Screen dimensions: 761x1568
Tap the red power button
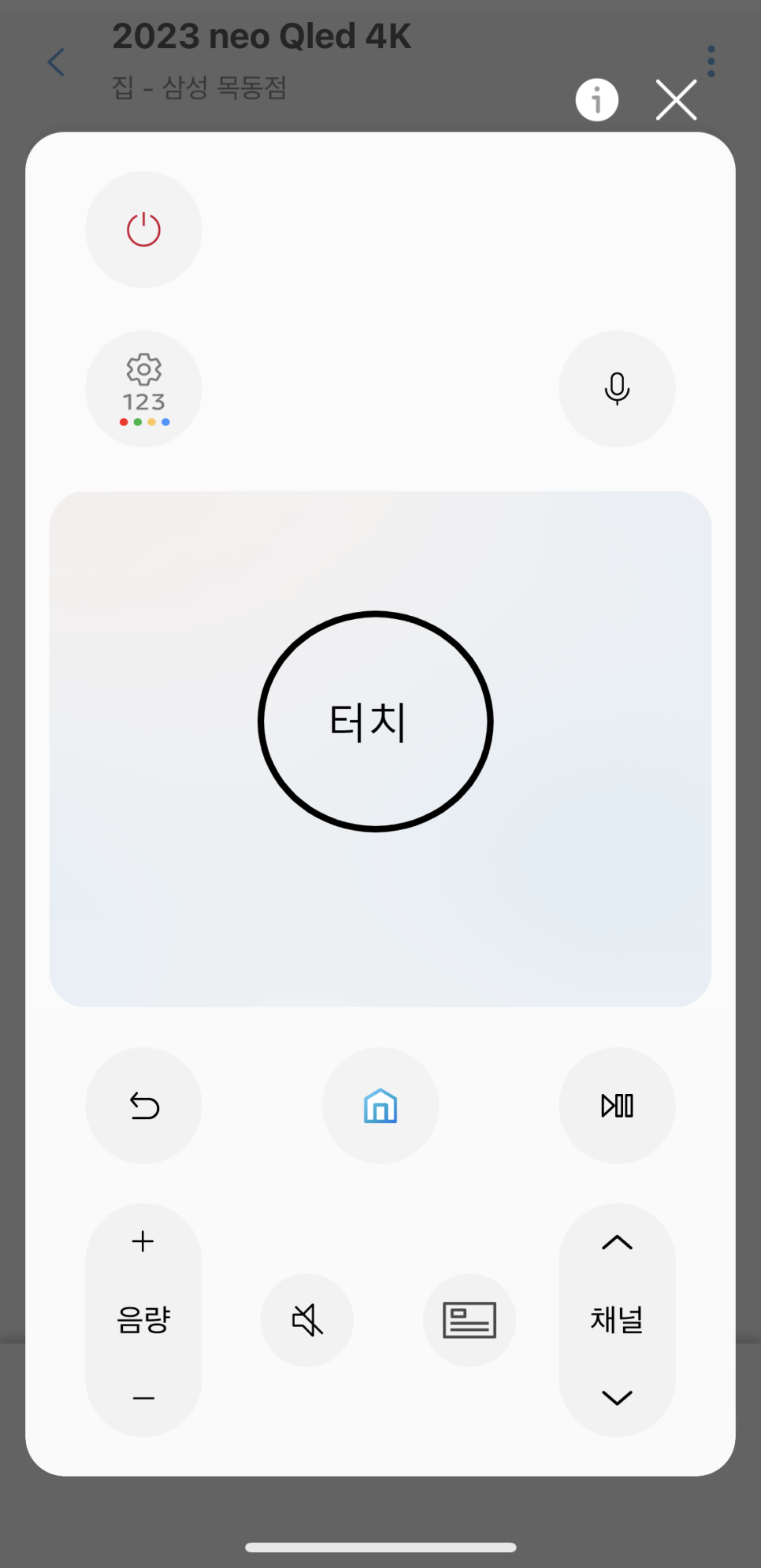pyautogui.click(x=143, y=230)
